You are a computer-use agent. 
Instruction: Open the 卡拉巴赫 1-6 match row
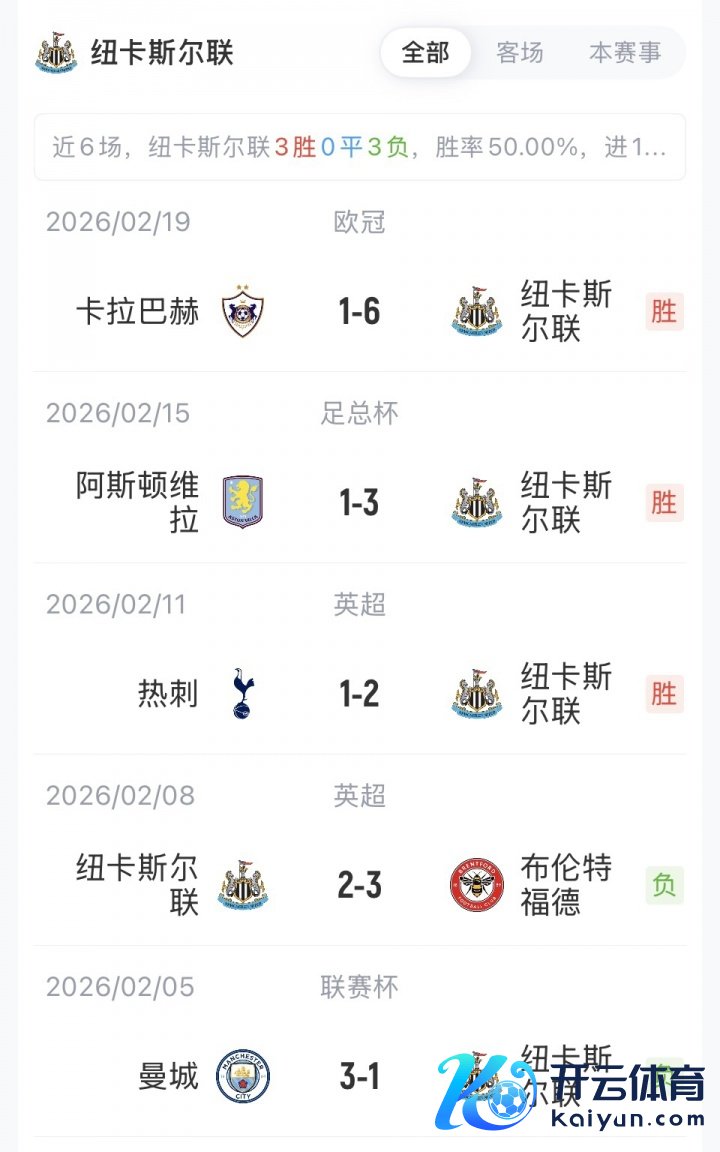[360, 312]
